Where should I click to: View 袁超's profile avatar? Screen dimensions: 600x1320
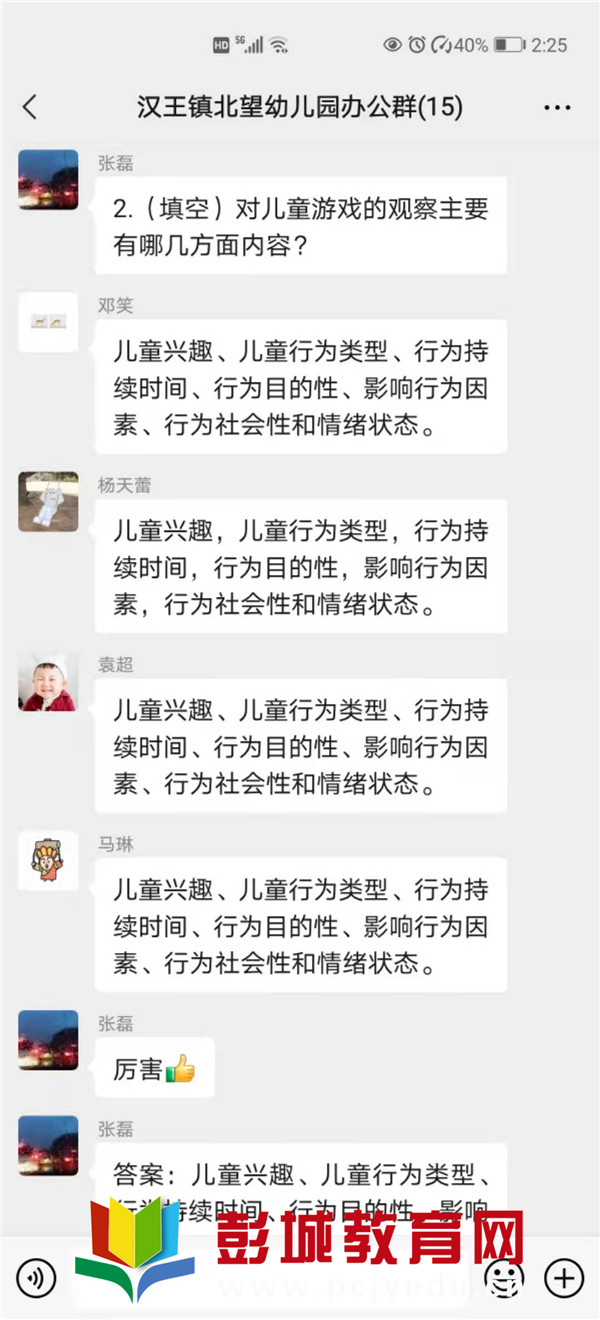pyautogui.click(x=48, y=682)
